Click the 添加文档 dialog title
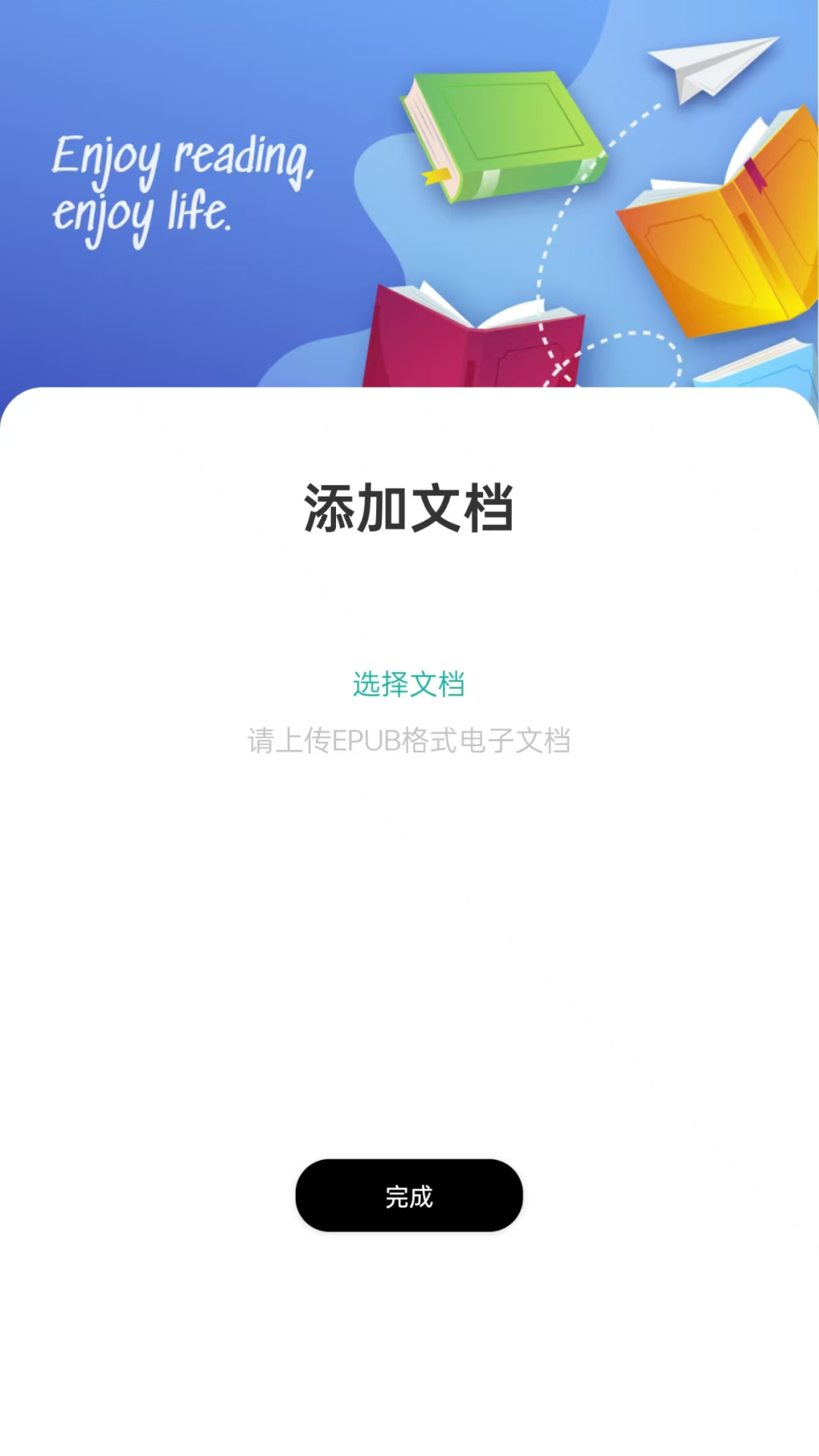The image size is (819, 1456). pyautogui.click(x=409, y=508)
